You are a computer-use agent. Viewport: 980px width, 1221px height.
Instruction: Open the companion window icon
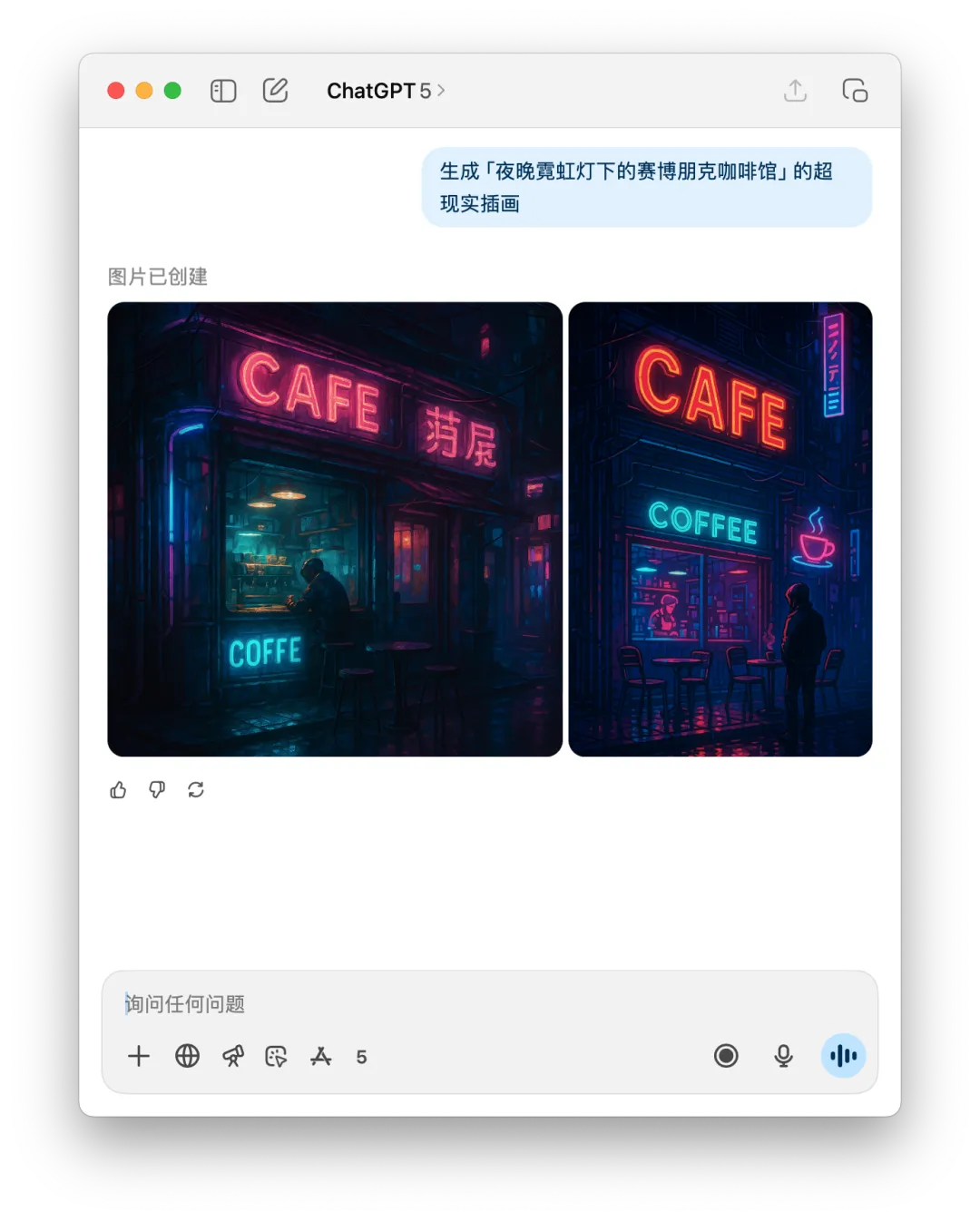tap(855, 91)
